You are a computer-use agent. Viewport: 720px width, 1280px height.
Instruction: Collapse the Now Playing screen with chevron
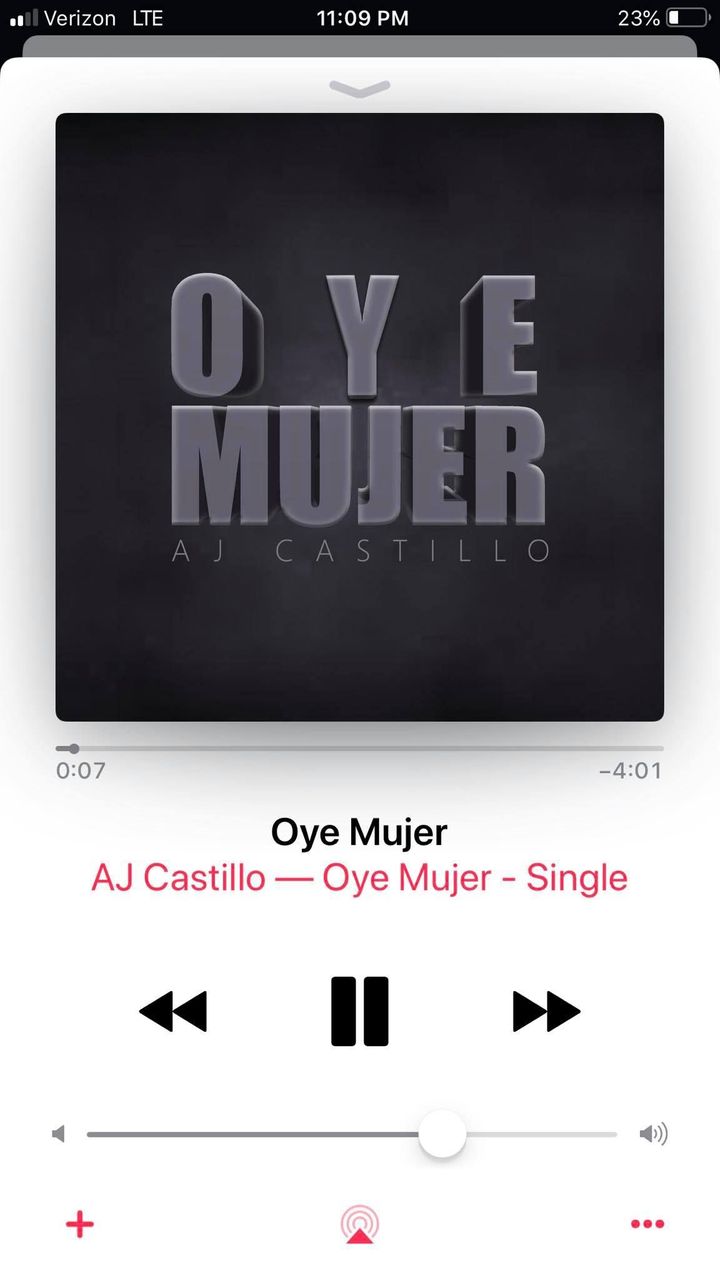point(359,89)
